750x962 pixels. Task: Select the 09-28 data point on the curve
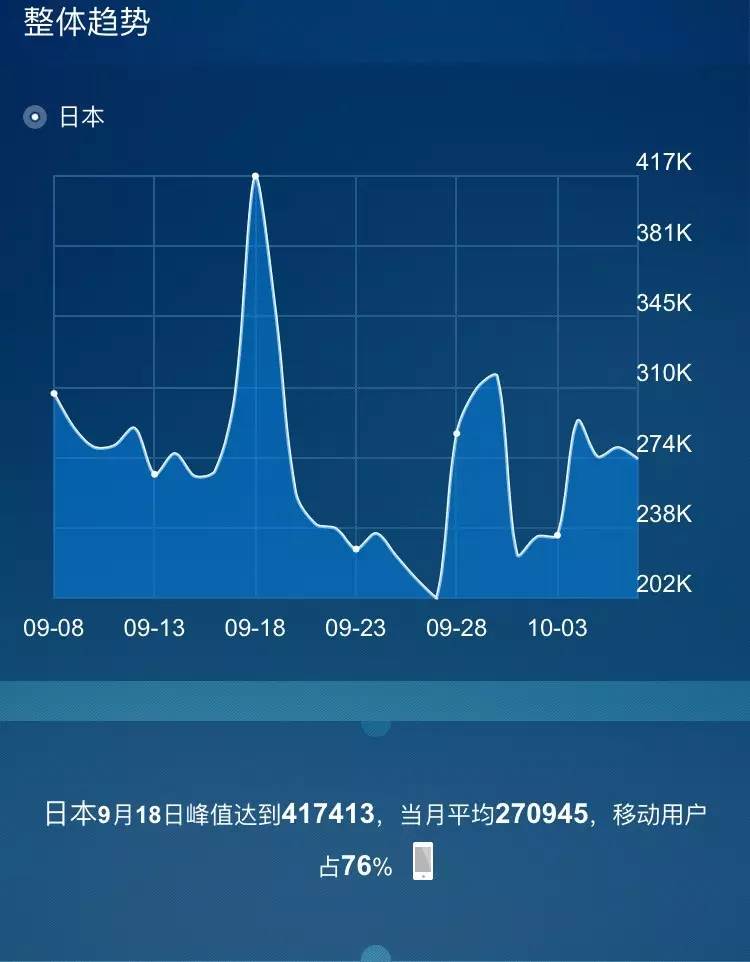pos(457,434)
